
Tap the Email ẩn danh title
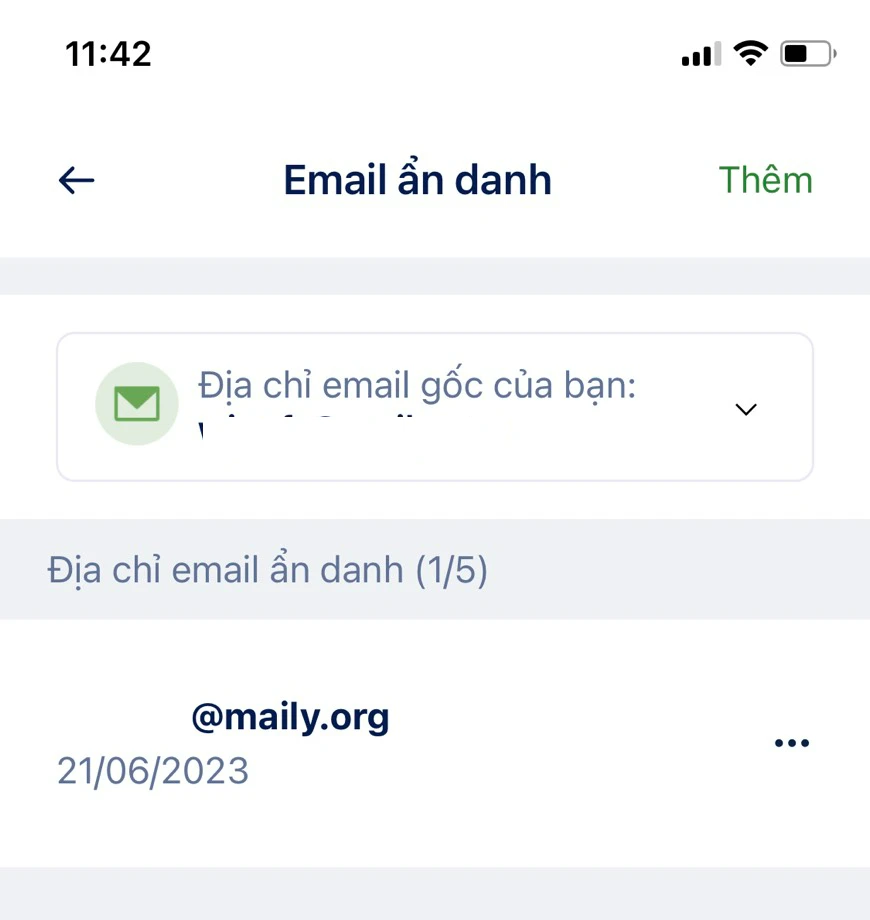417,180
